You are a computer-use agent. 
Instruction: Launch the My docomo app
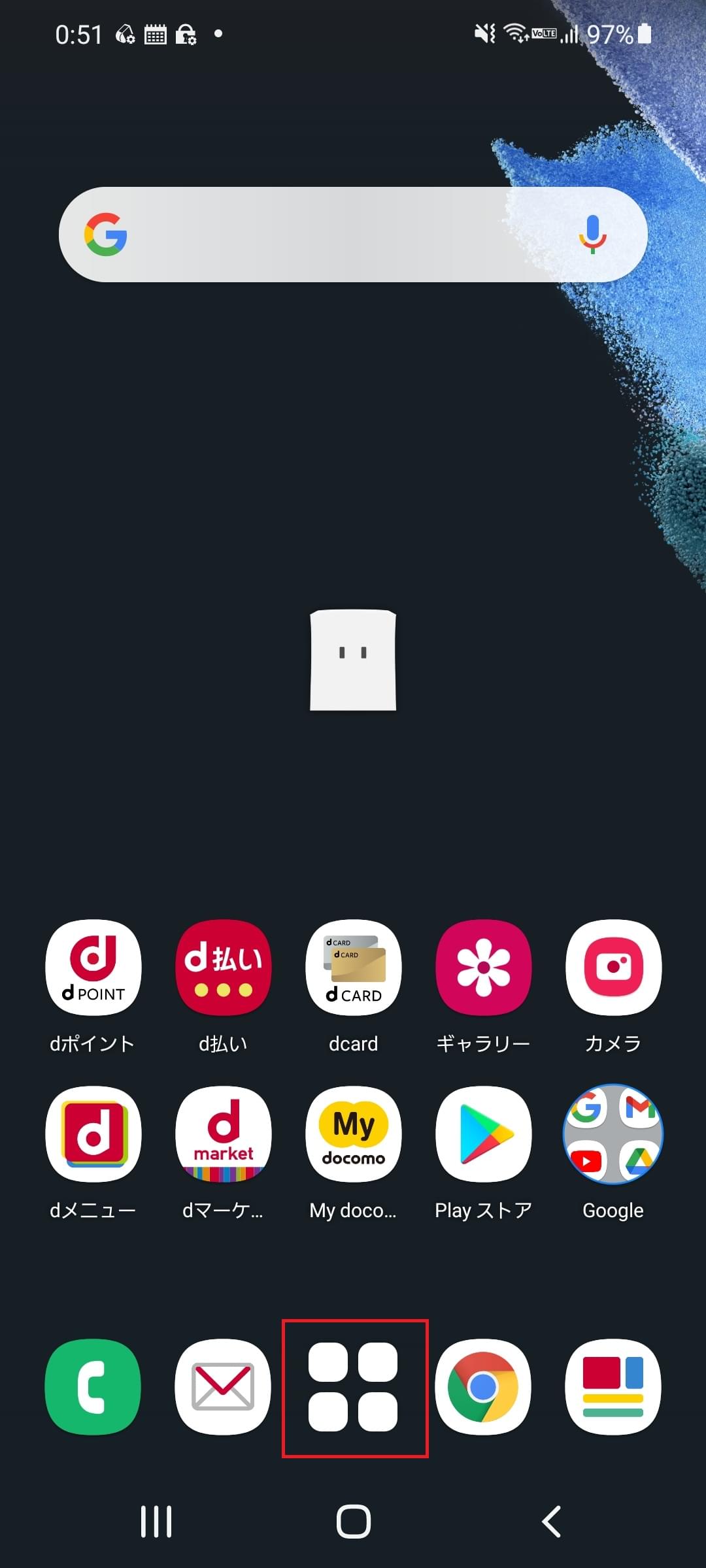pos(353,1134)
